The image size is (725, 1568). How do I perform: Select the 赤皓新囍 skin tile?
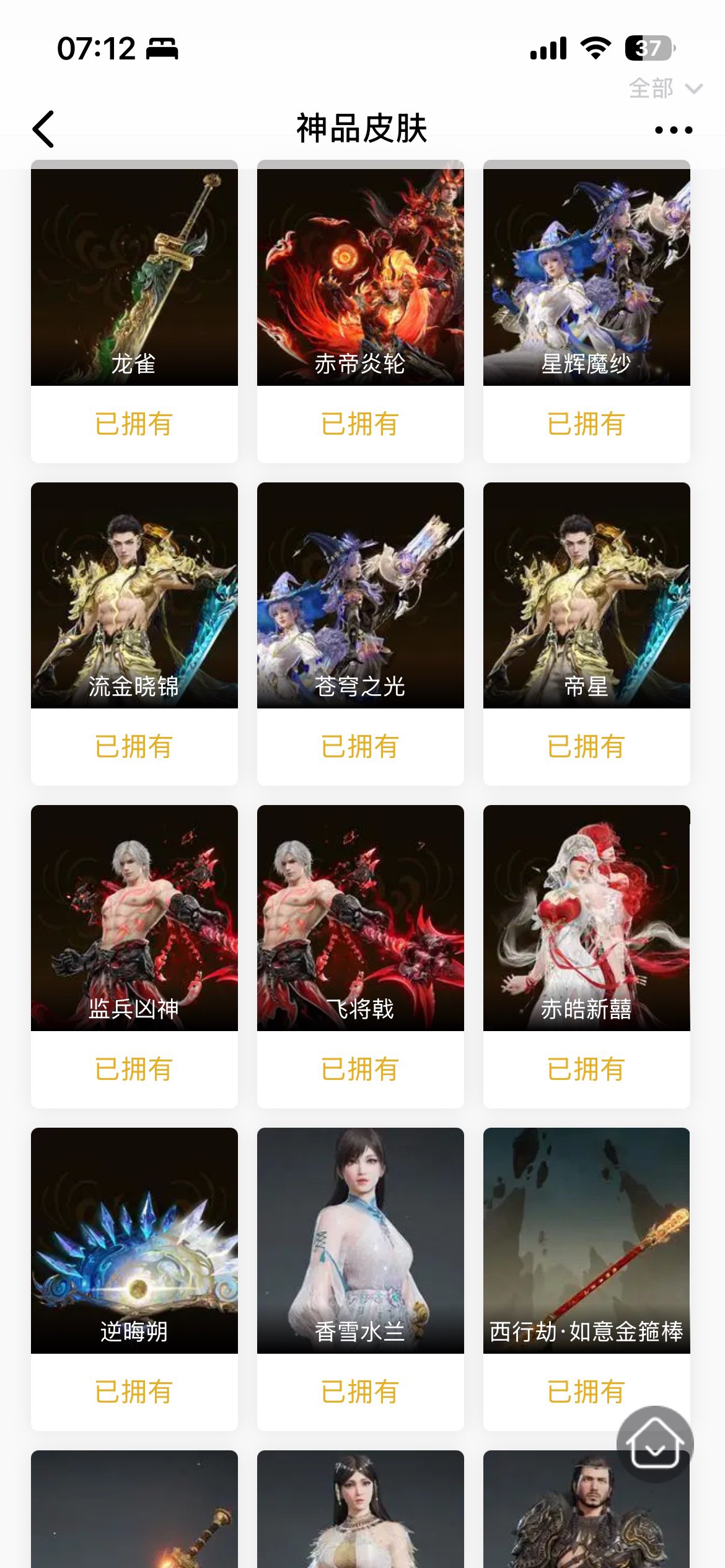587,918
